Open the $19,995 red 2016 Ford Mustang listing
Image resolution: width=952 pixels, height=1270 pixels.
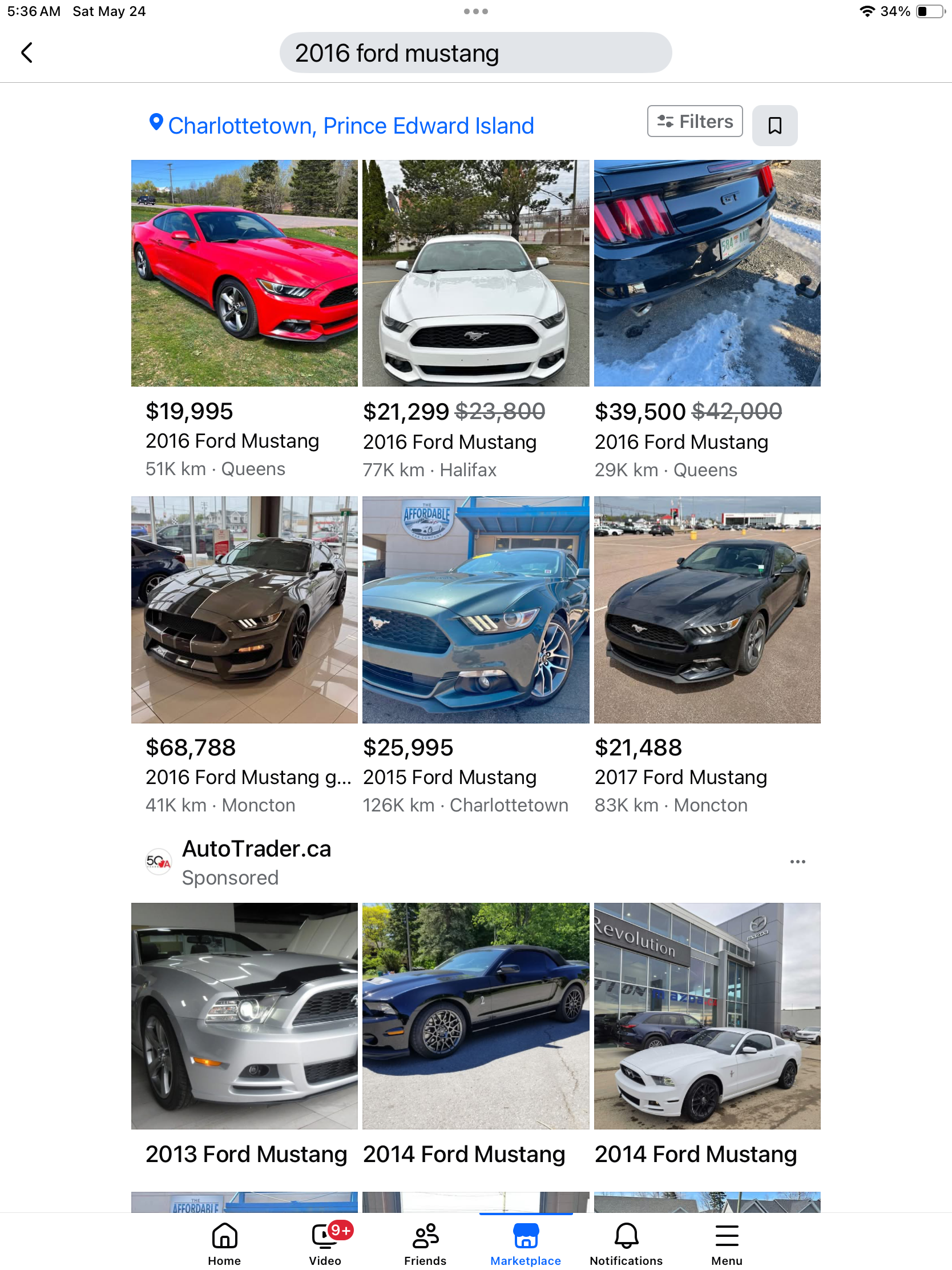[x=244, y=274]
